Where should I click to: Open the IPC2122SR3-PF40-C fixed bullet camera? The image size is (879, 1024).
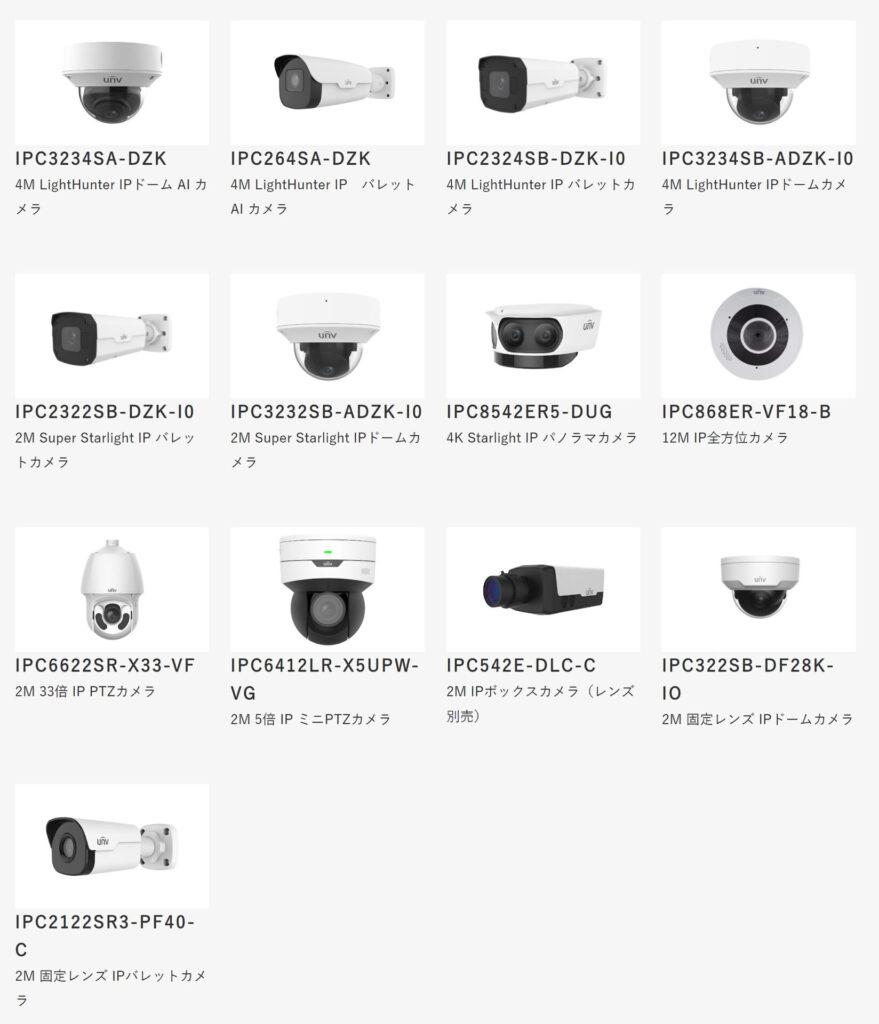(x=111, y=845)
